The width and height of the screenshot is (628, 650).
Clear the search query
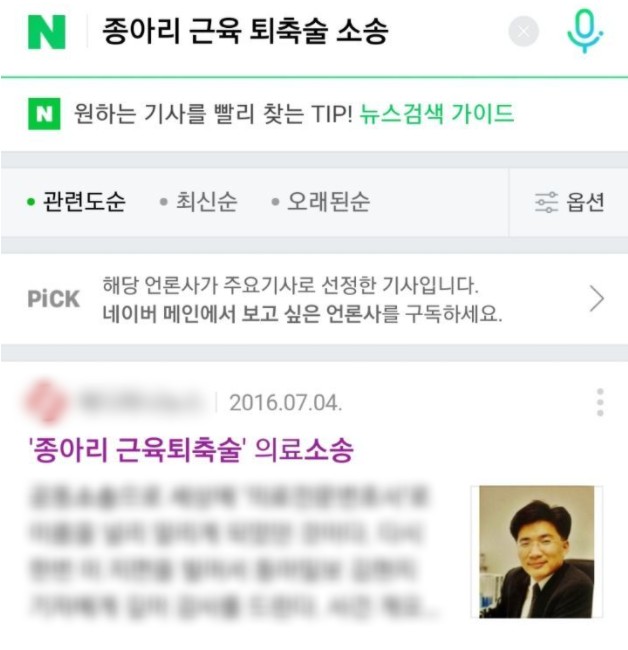point(523,33)
